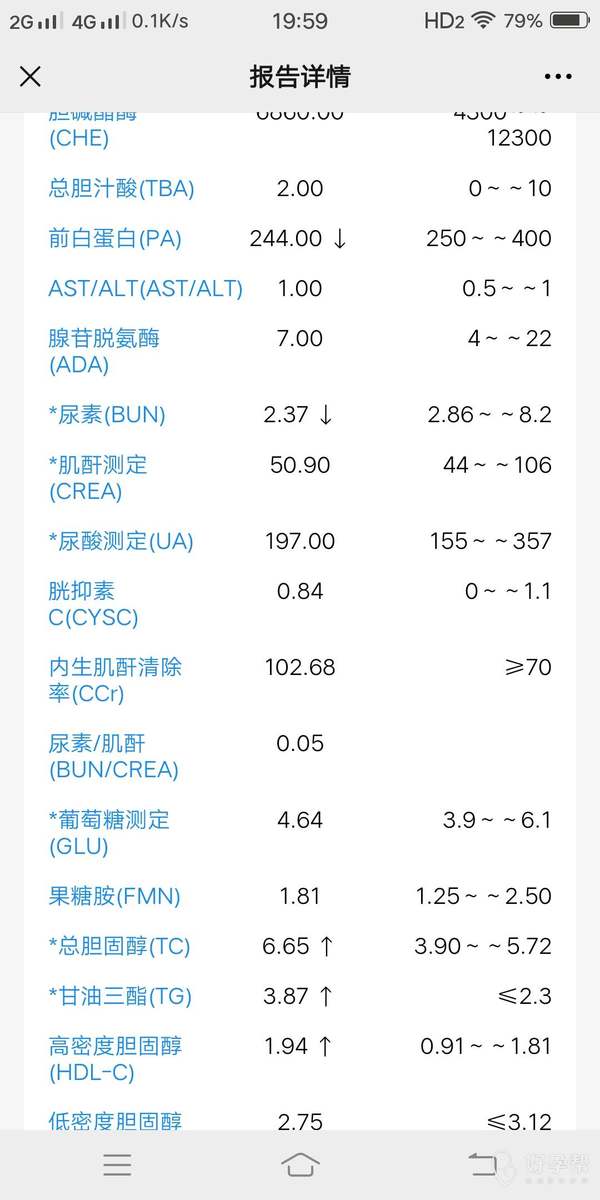Open the system recent apps menu
The image size is (600, 1200).
(x=117, y=1164)
